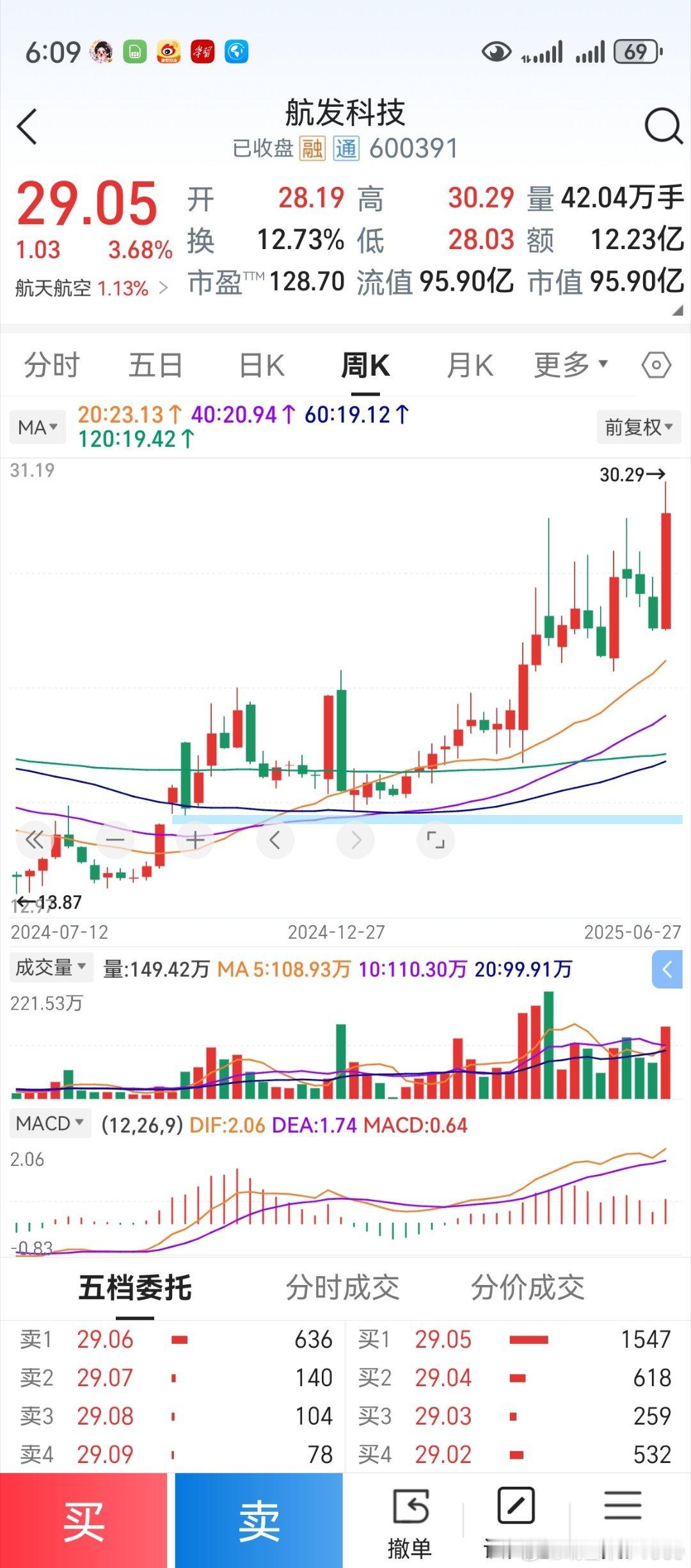Zoom out the chart with minus button
Image resolution: width=691 pixels, height=1568 pixels.
point(116,839)
